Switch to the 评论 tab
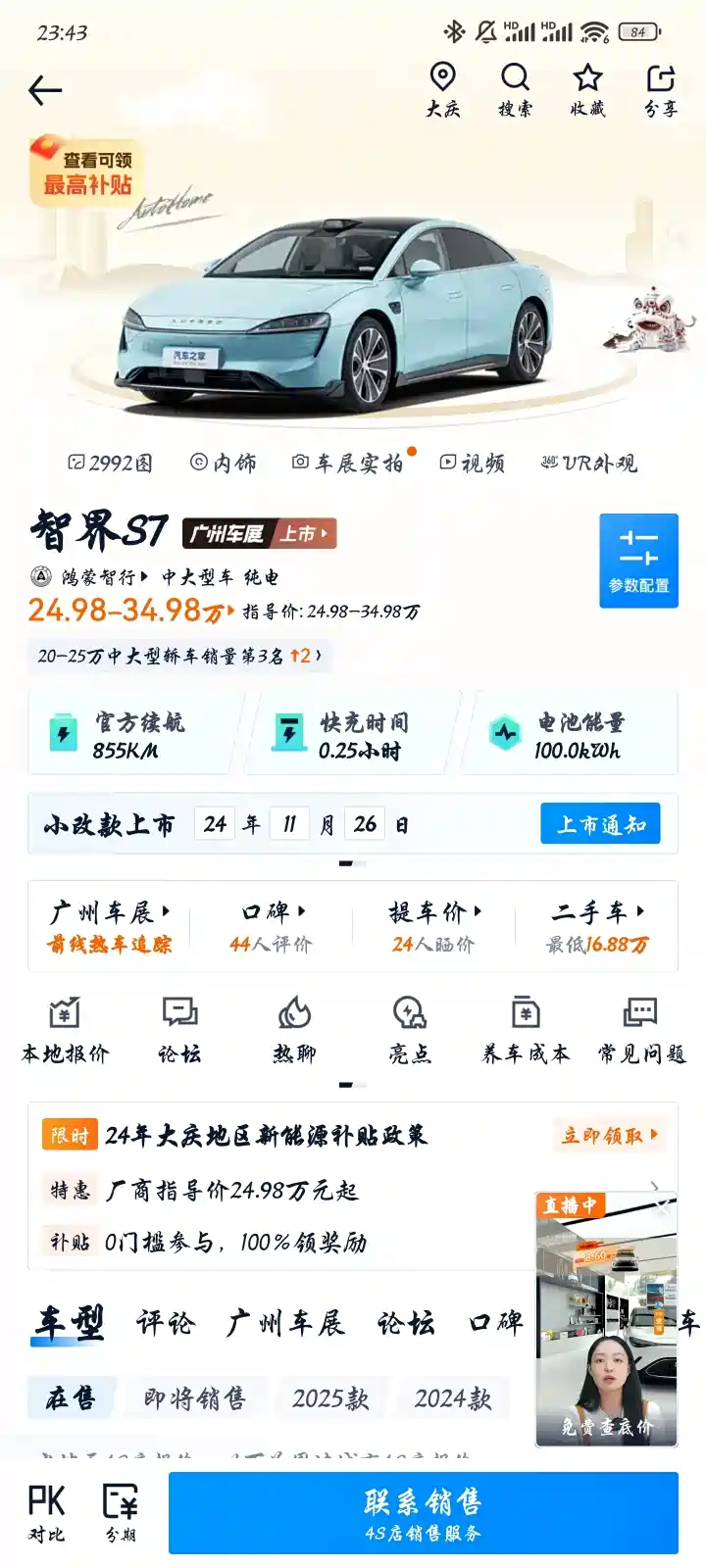The width and height of the screenshot is (706, 1568). click(x=165, y=1323)
